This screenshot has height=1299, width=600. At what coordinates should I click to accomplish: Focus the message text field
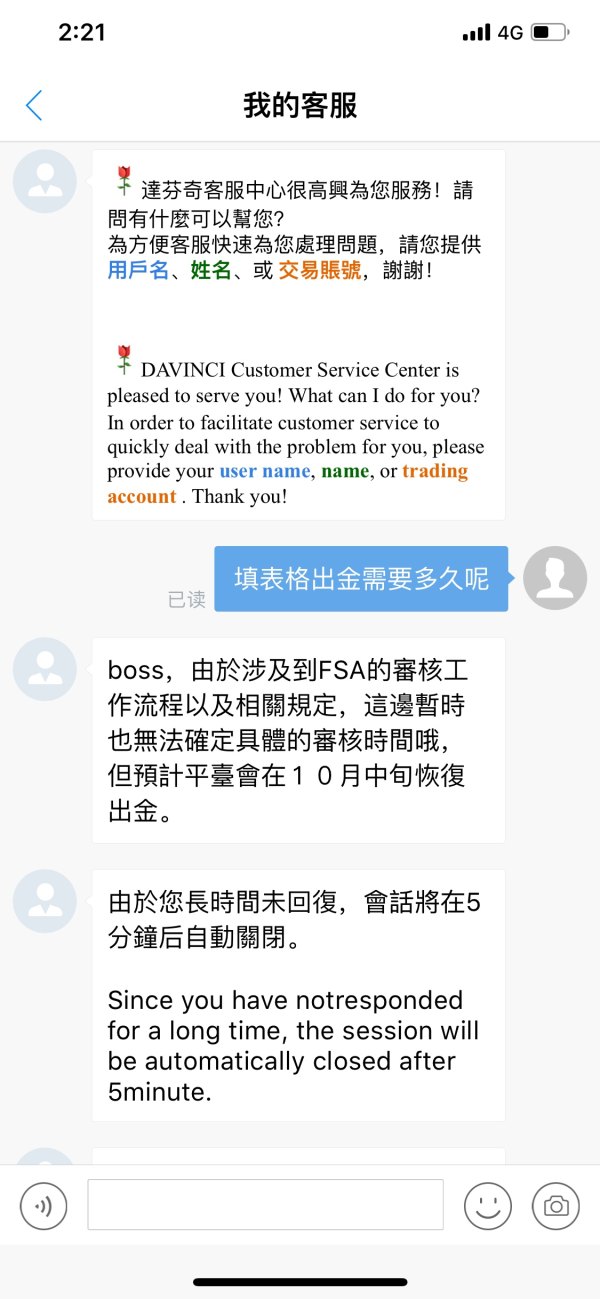click(x=265, y=1205)
